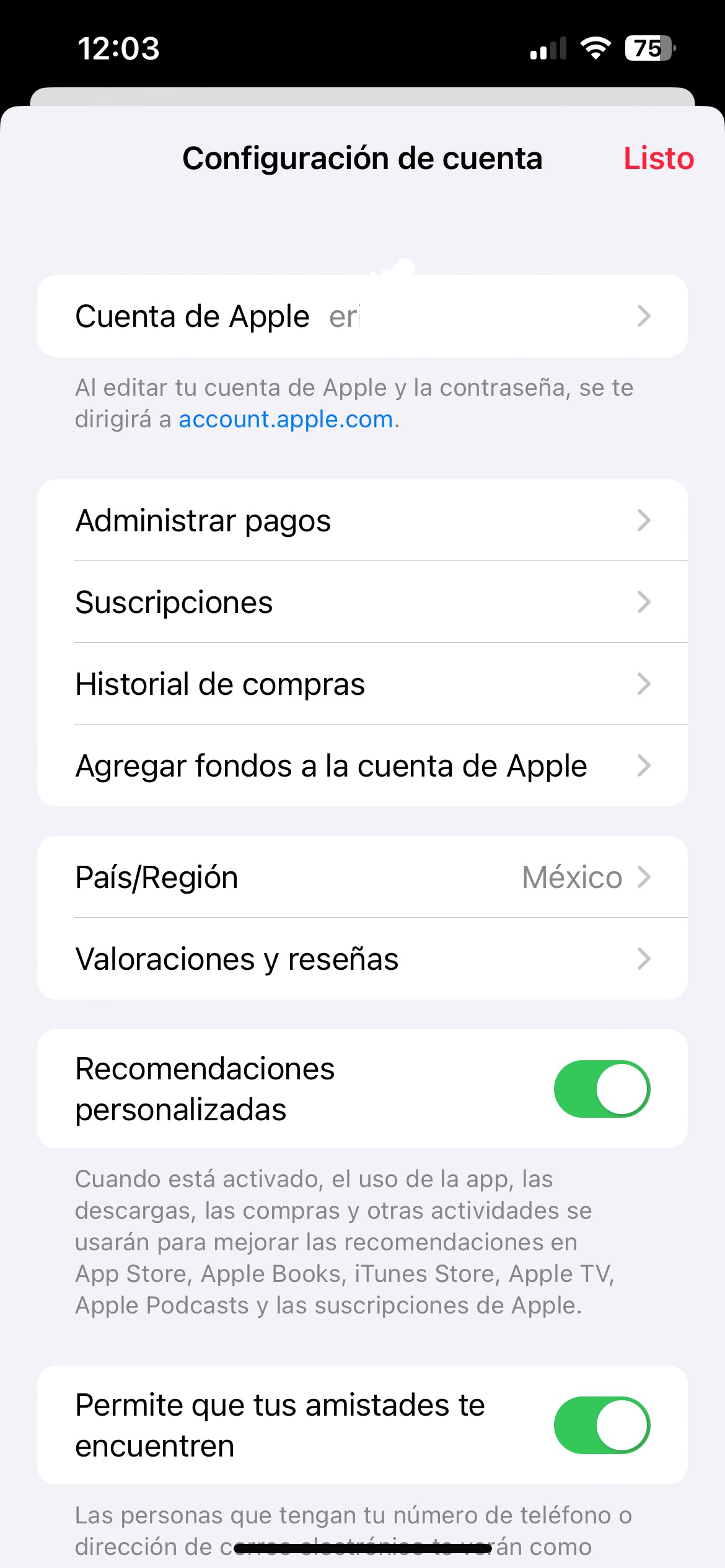Select Agregar fondos a la cuenta de Apple
The height and width of the screenshot is (1568, 725).
click(362, 765)
